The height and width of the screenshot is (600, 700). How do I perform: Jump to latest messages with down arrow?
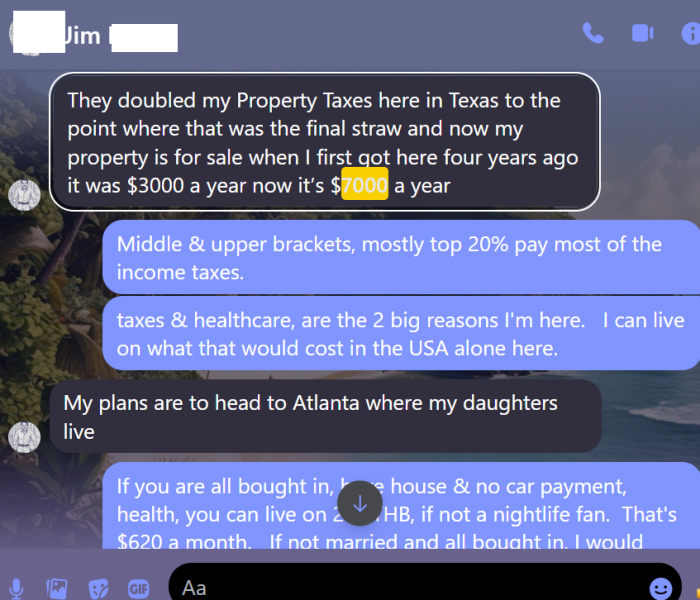click(360, 504)
